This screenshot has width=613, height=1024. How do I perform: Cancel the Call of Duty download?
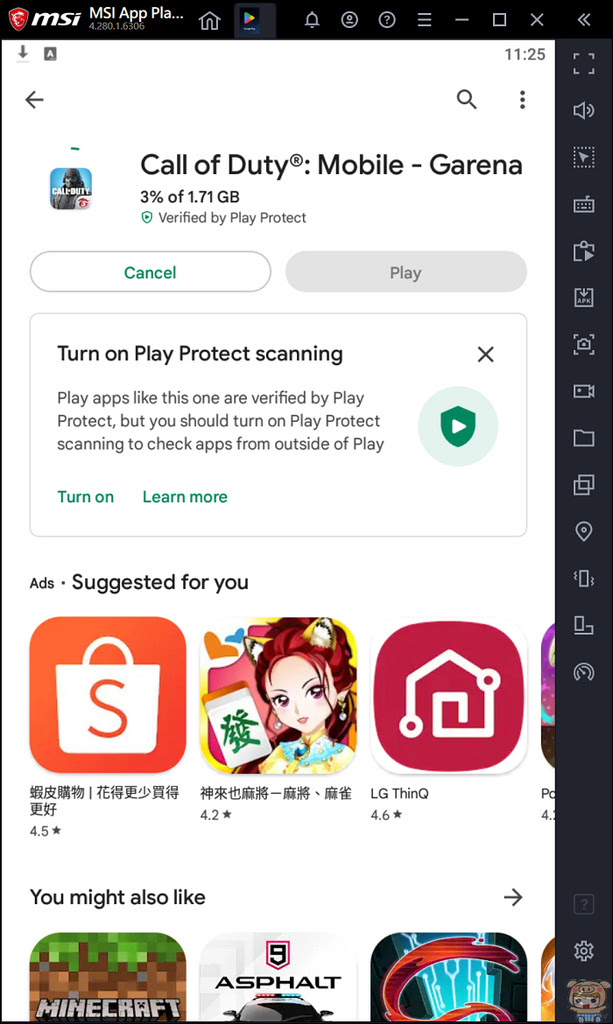(150, 272)
